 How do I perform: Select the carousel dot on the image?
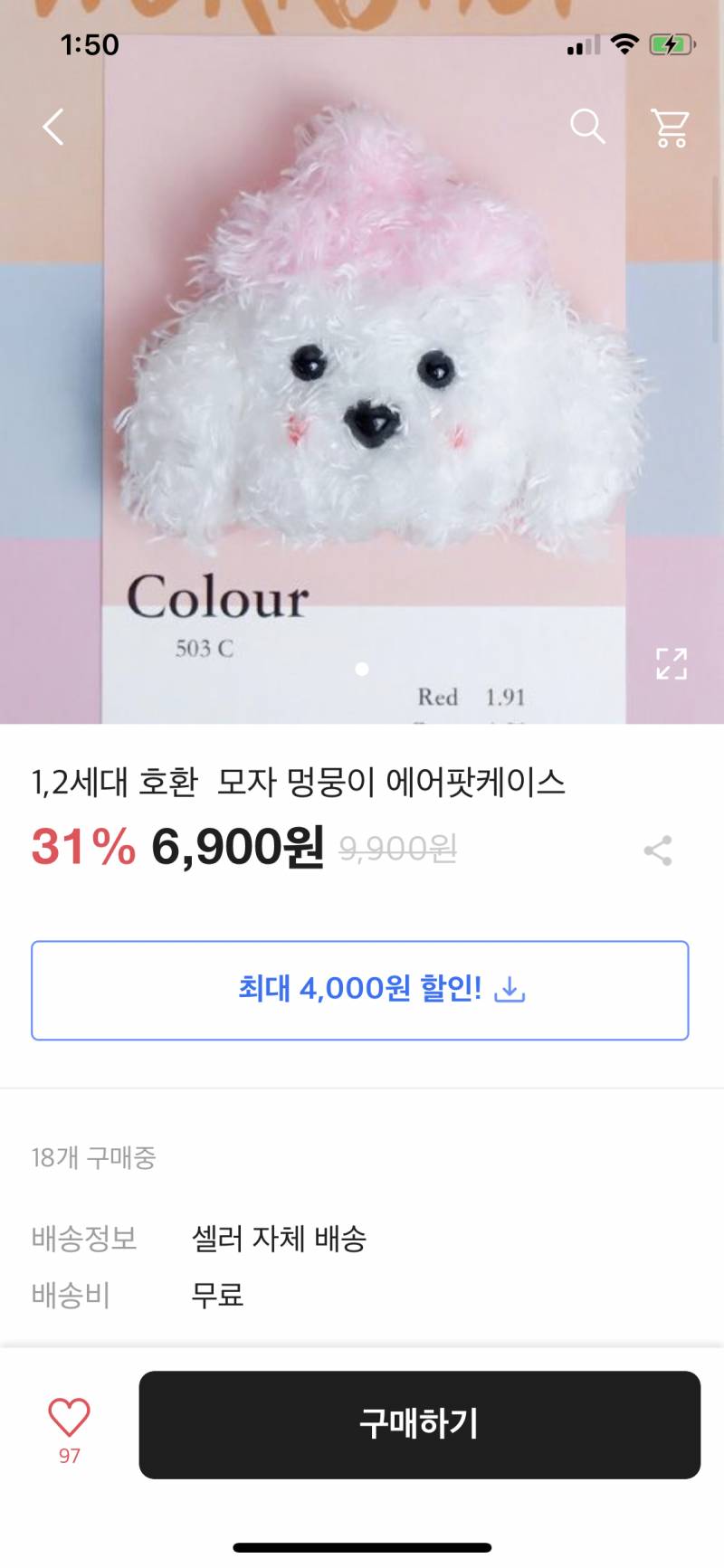point(362,670)
